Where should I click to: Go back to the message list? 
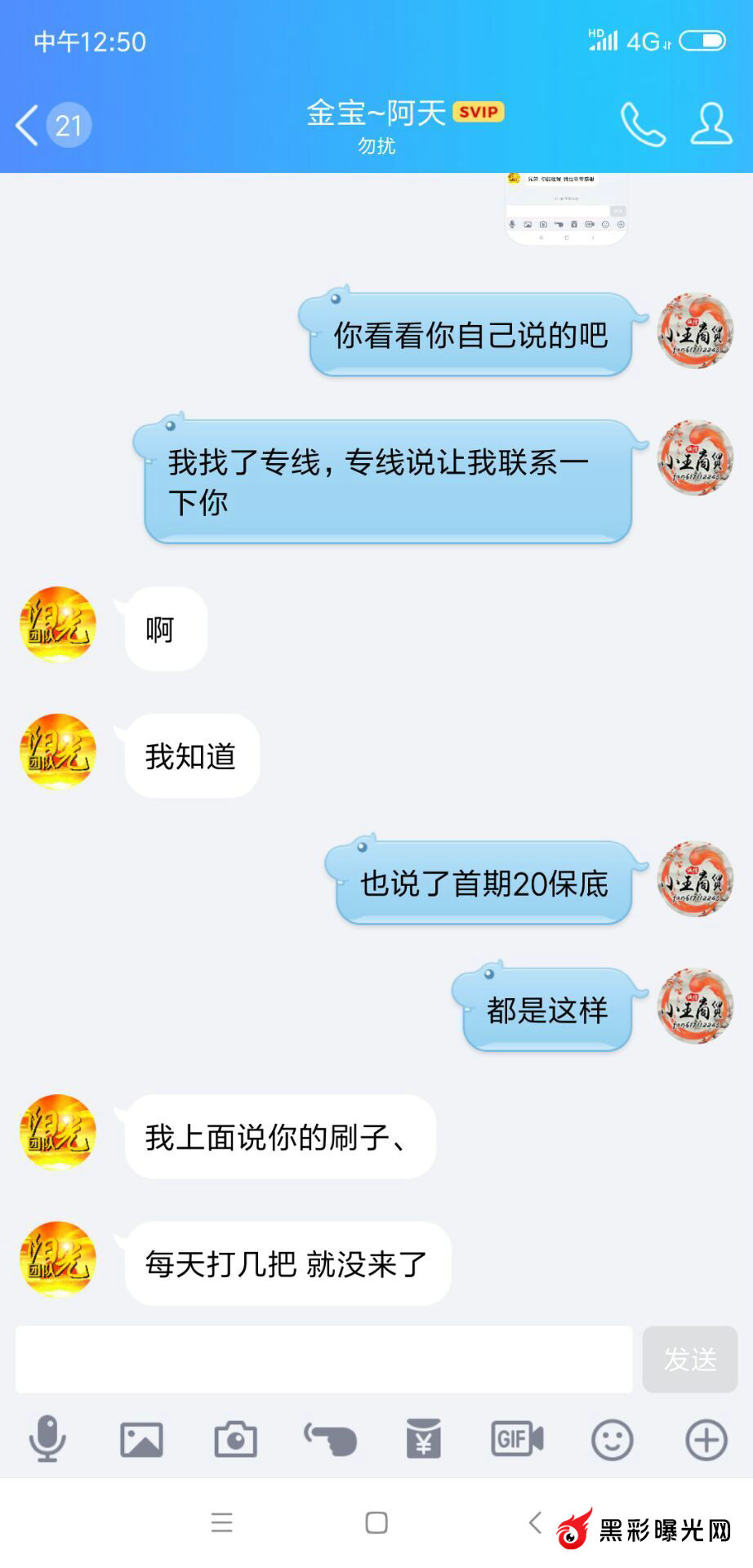28,126
